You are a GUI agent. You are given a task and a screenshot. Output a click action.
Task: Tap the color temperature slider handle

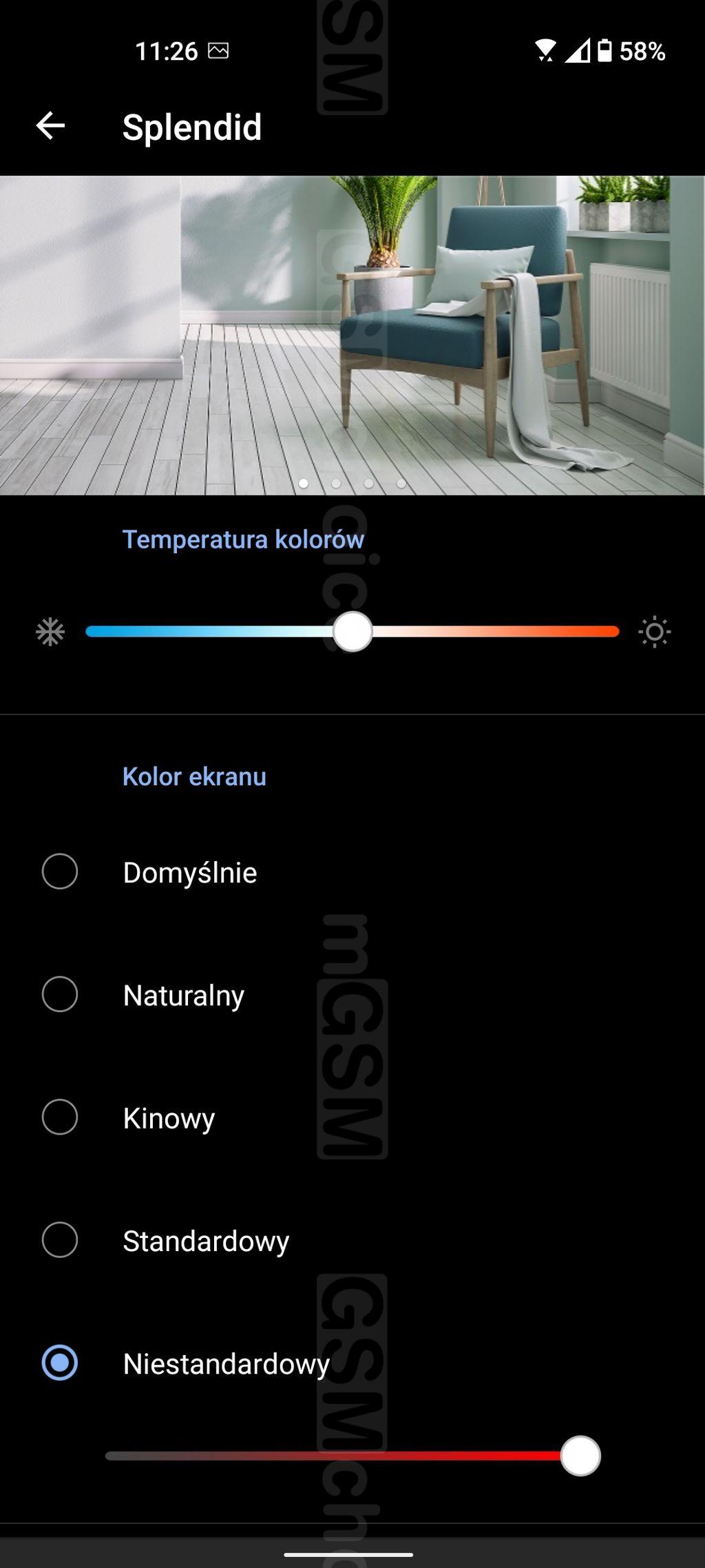pyautogui.click(x=352, y=632)
